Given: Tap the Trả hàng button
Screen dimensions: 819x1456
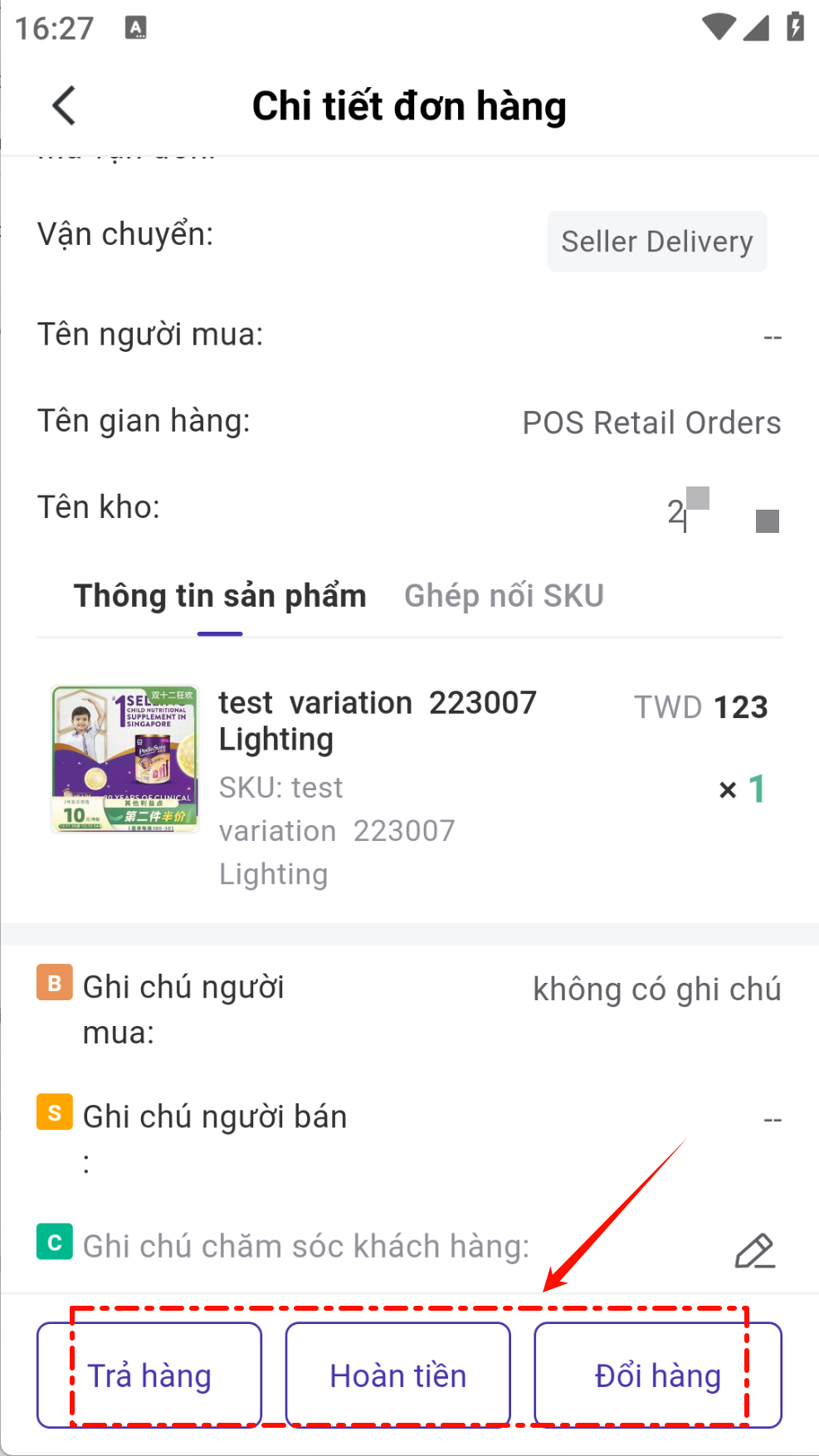Looking at the screenshot, I should (x=149, y=1375).
